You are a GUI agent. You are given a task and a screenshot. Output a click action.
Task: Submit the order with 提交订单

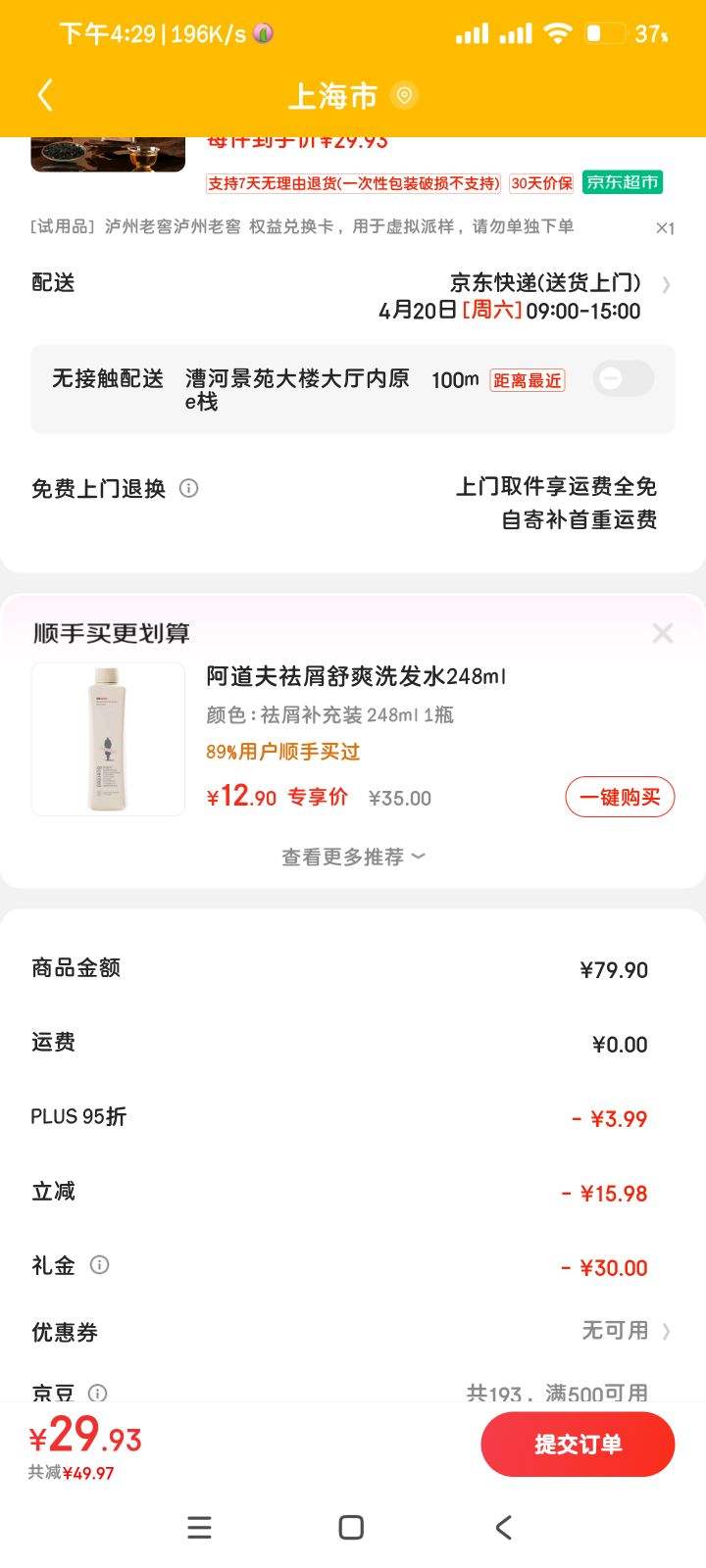(x=578, y=1444)
